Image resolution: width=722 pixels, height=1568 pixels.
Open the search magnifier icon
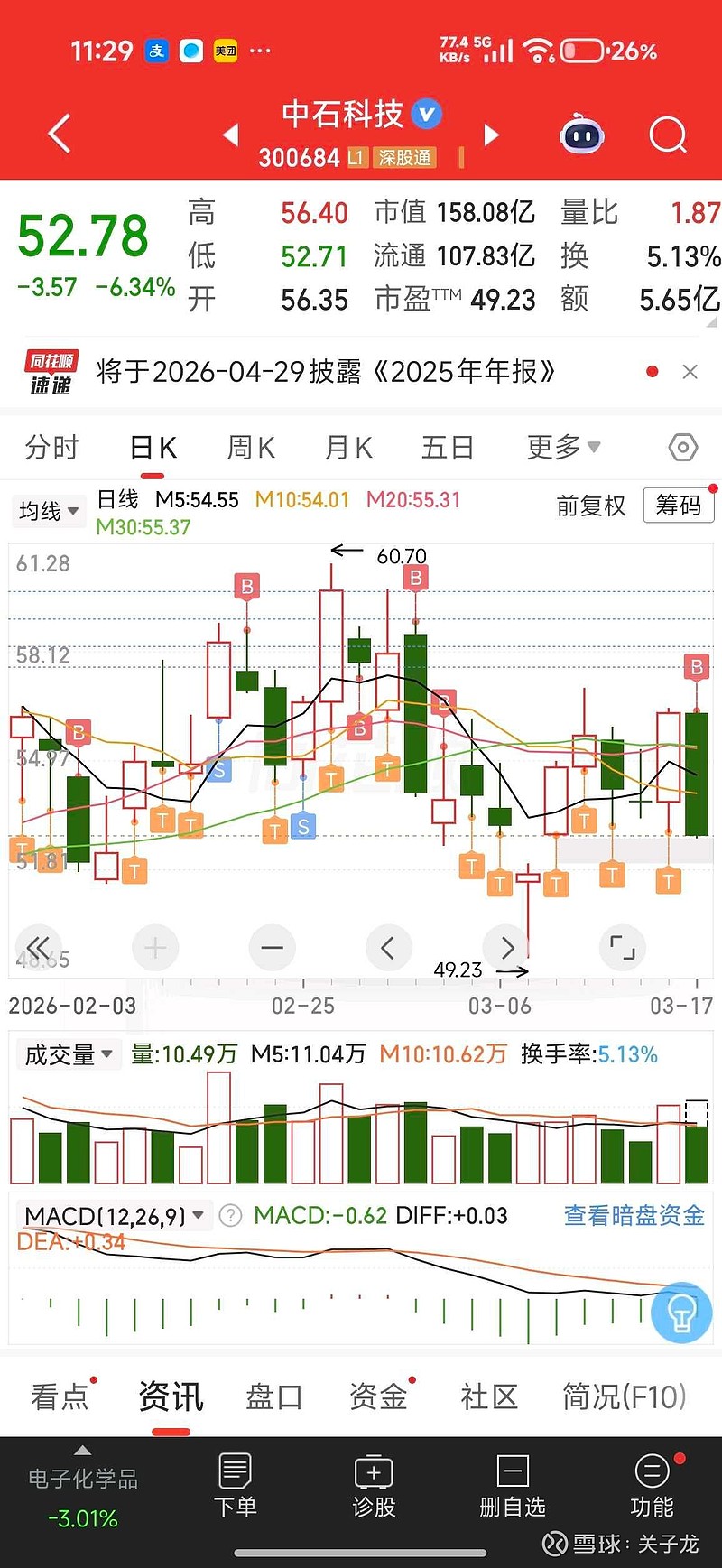pos(668,135)
